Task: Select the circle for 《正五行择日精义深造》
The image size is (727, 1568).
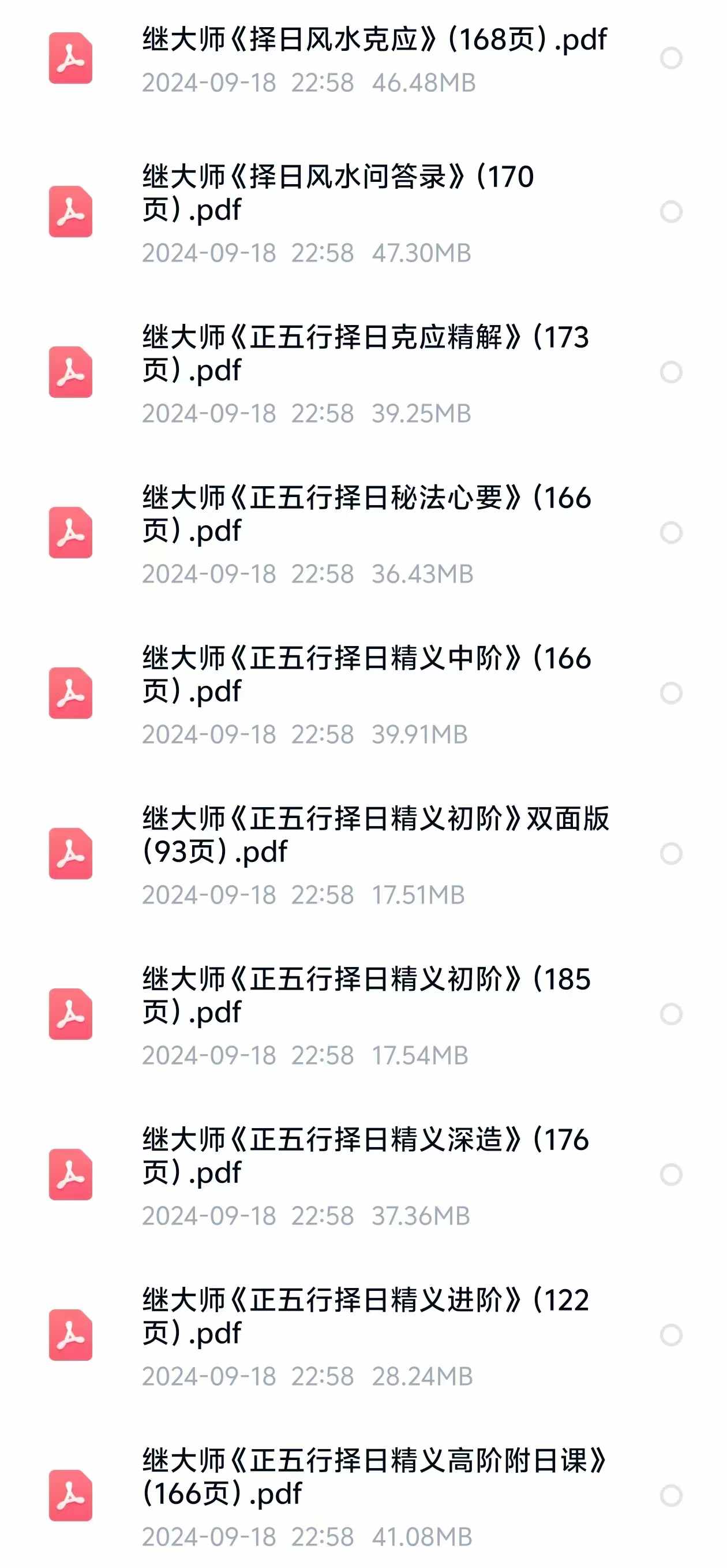Action: tap(671, 1175)
